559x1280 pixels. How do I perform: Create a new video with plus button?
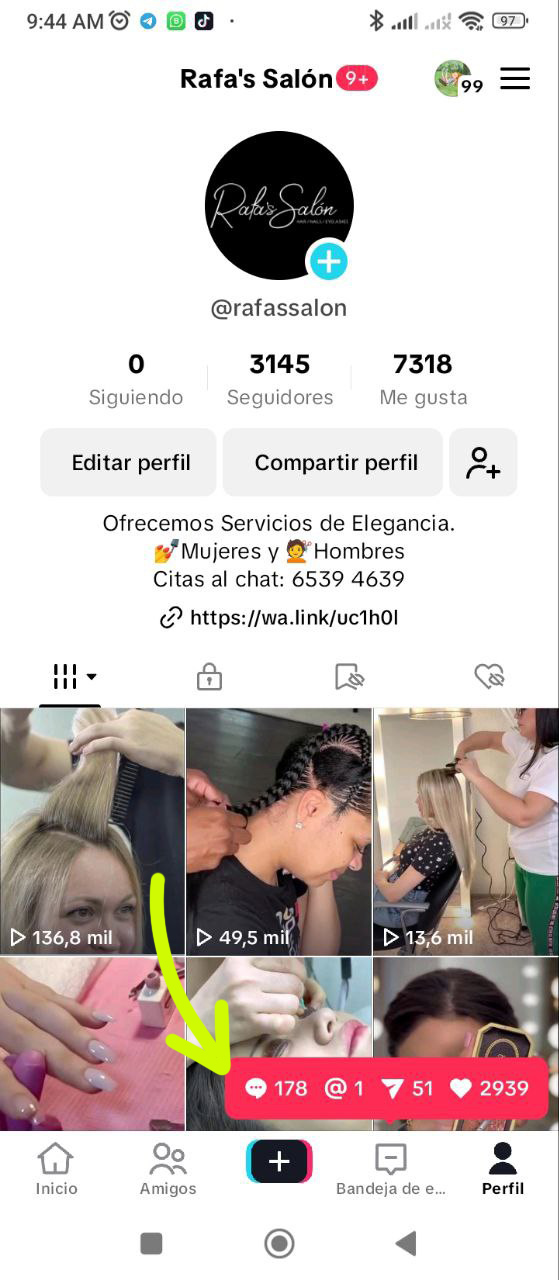point(279,1161)
